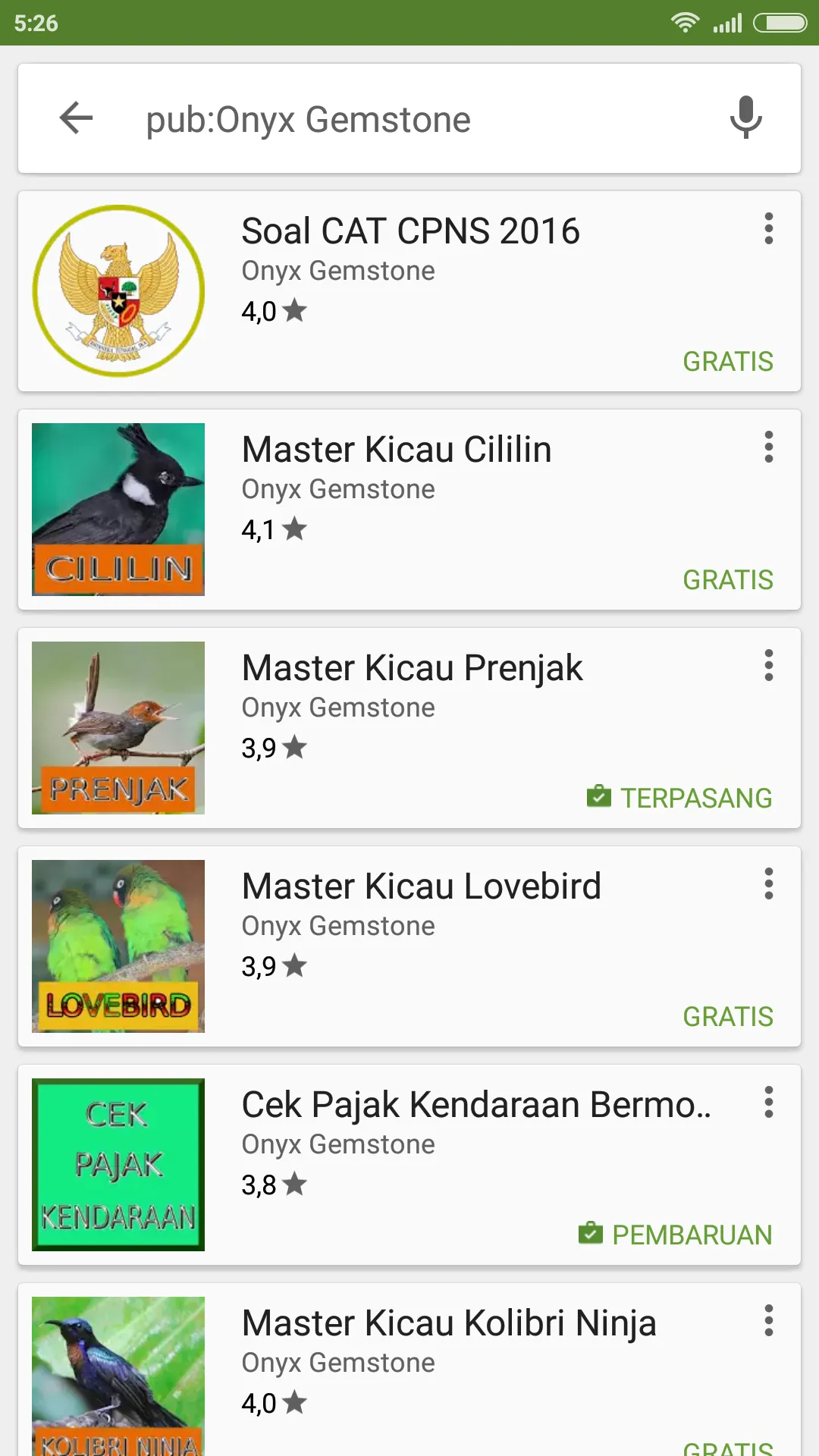The image size is (819, 1456).
Task: Tap the installed checkmark badge next to TERPASANG
Action: tap(598, 797)
